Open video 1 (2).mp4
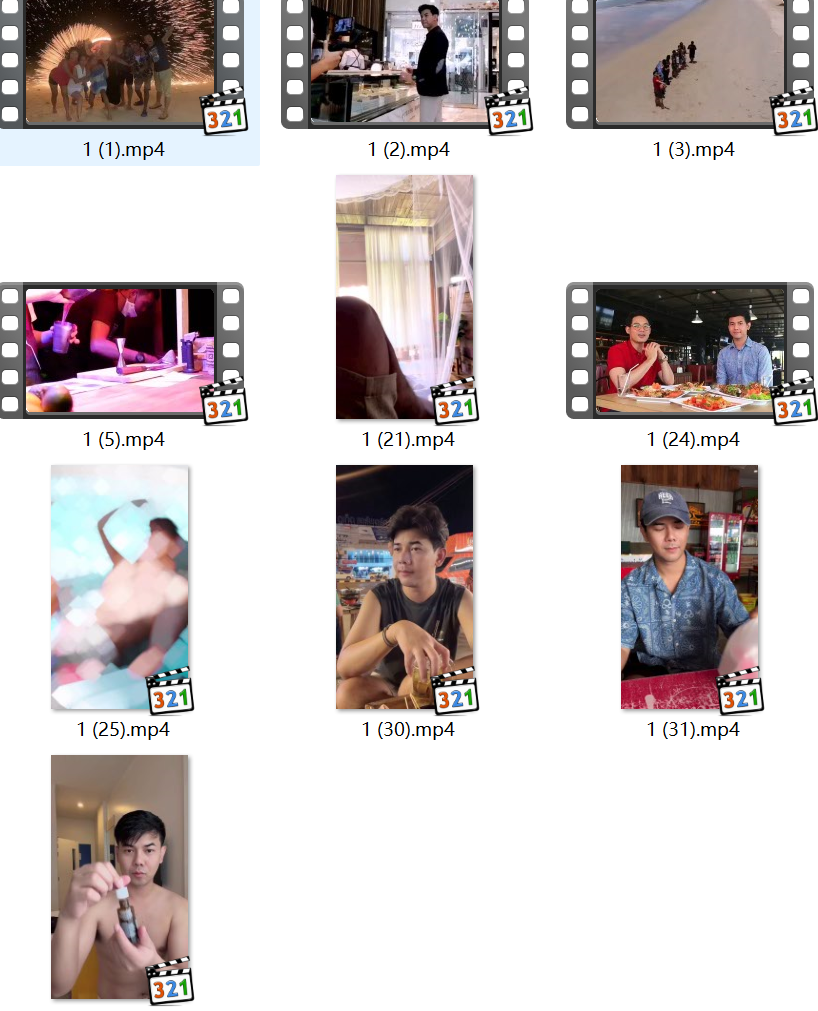This screenshot has height=1011, width=818. tap(405, 62)
